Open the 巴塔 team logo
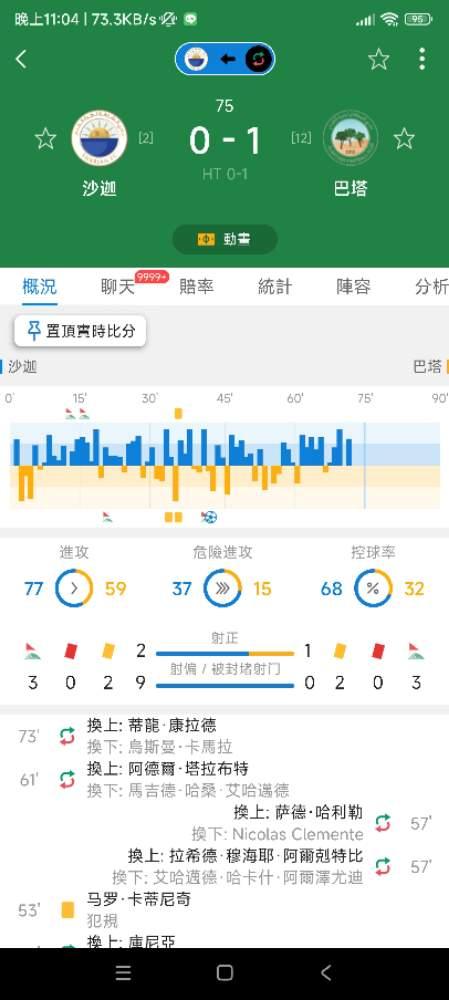 (x=350, y=138)
